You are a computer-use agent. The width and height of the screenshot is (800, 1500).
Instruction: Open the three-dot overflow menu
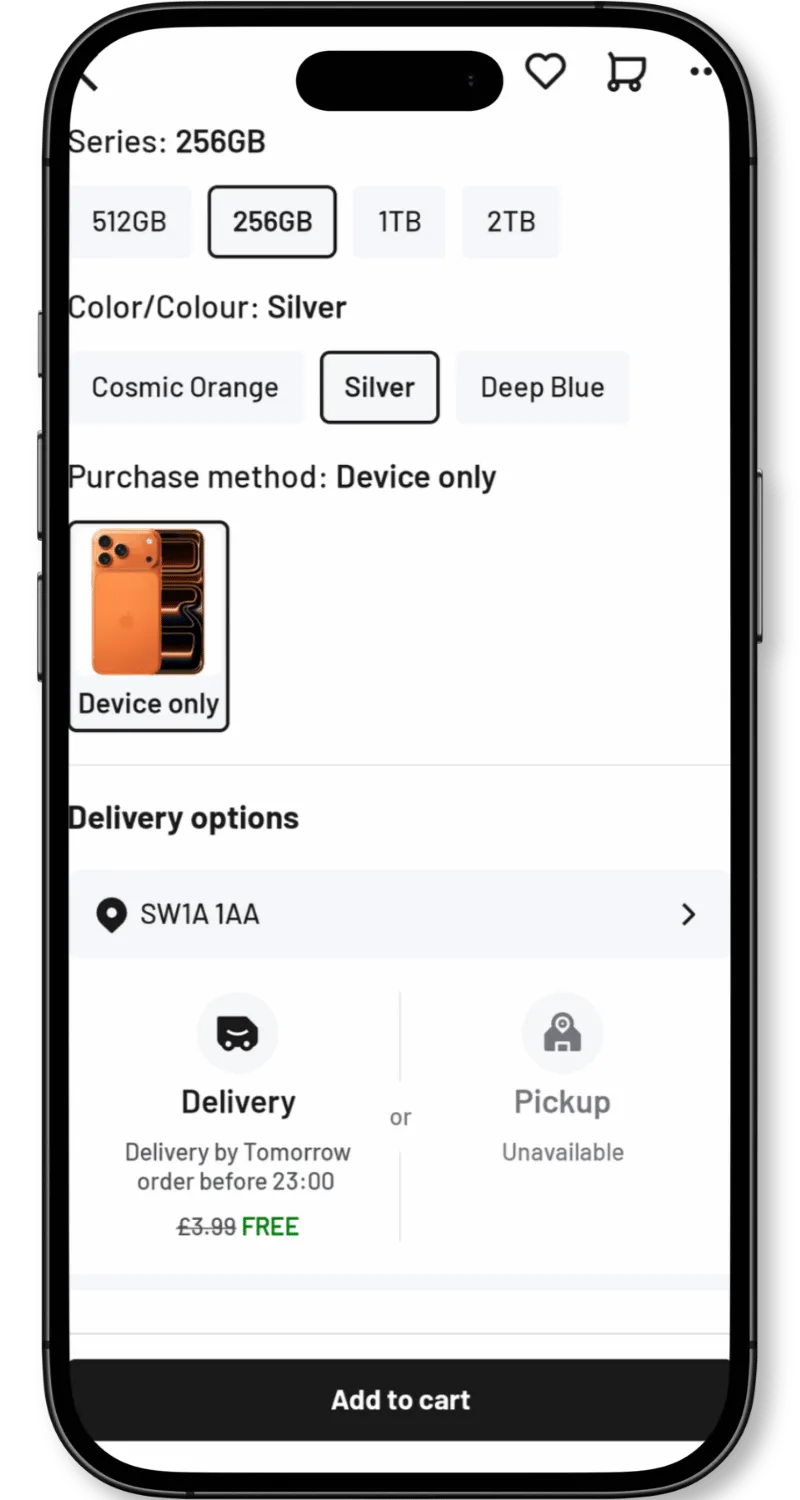point(701,72)
